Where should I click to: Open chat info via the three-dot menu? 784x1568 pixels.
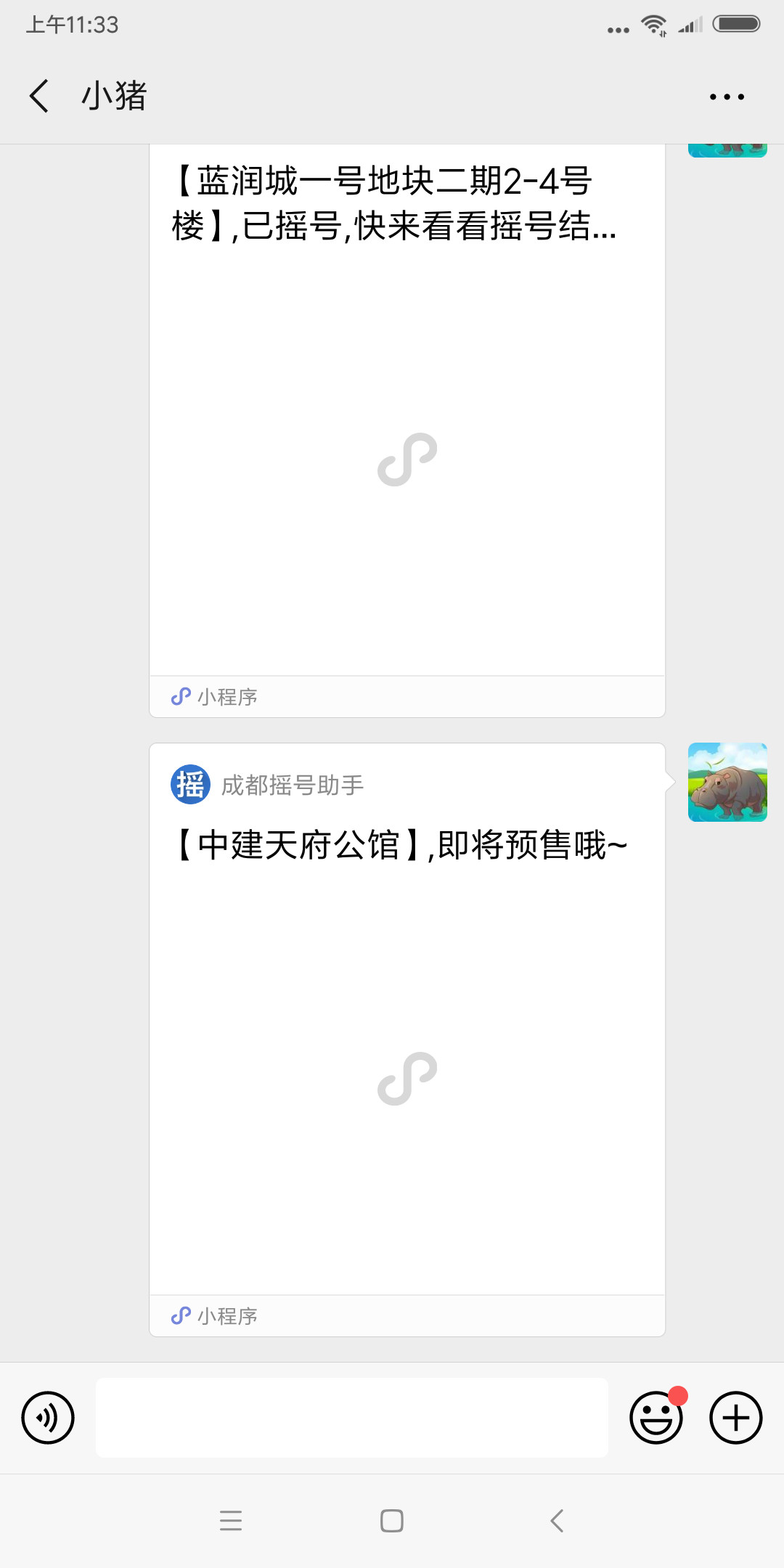click(727, 97)
